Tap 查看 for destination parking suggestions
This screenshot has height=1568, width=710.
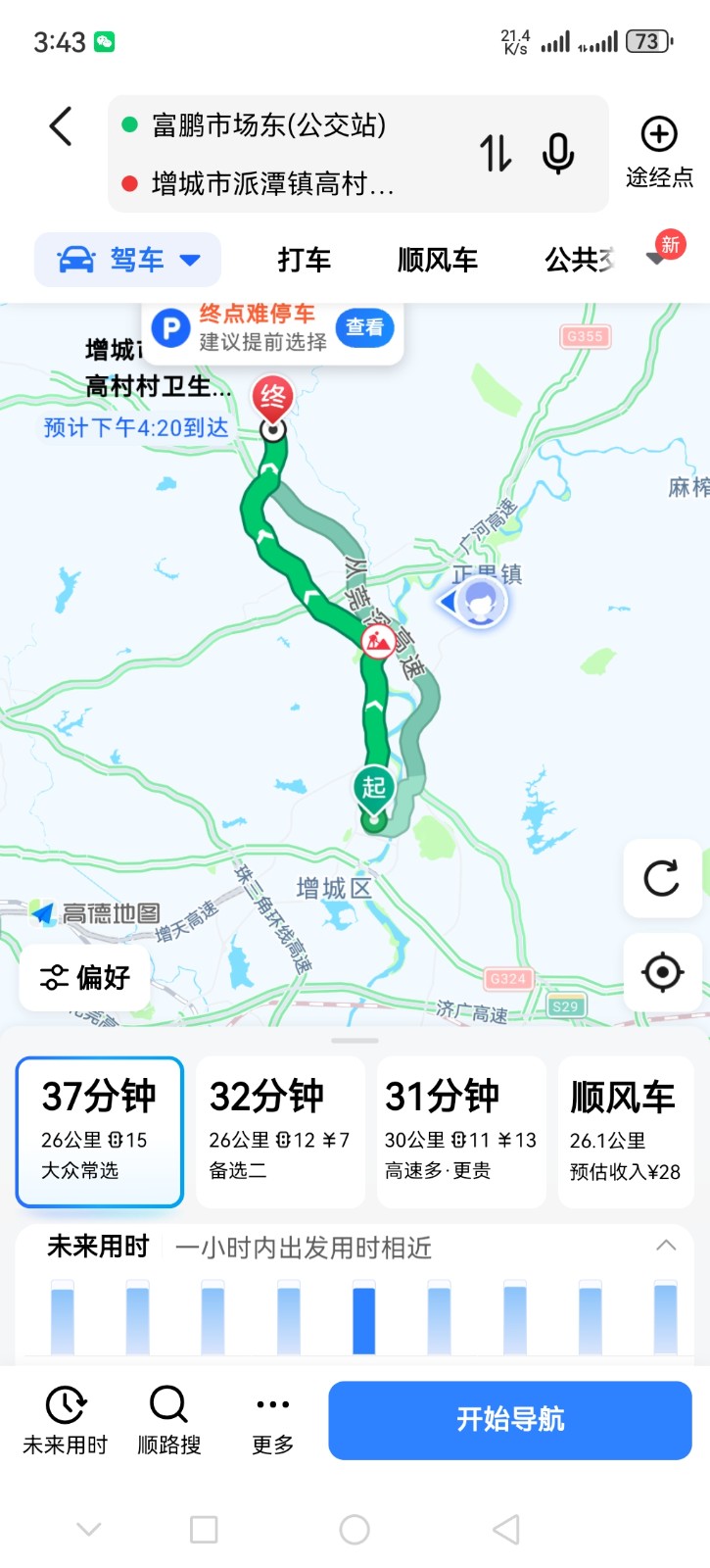[364, 327]
